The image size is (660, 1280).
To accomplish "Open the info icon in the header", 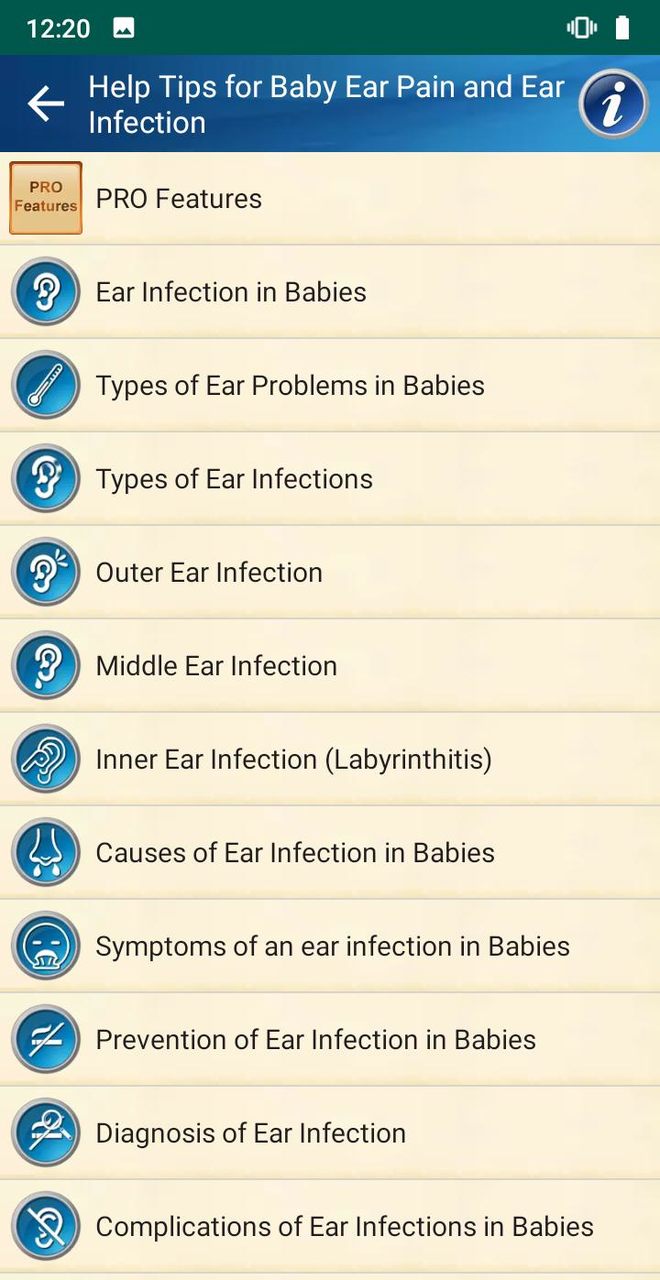I will (x=613, y=103).
